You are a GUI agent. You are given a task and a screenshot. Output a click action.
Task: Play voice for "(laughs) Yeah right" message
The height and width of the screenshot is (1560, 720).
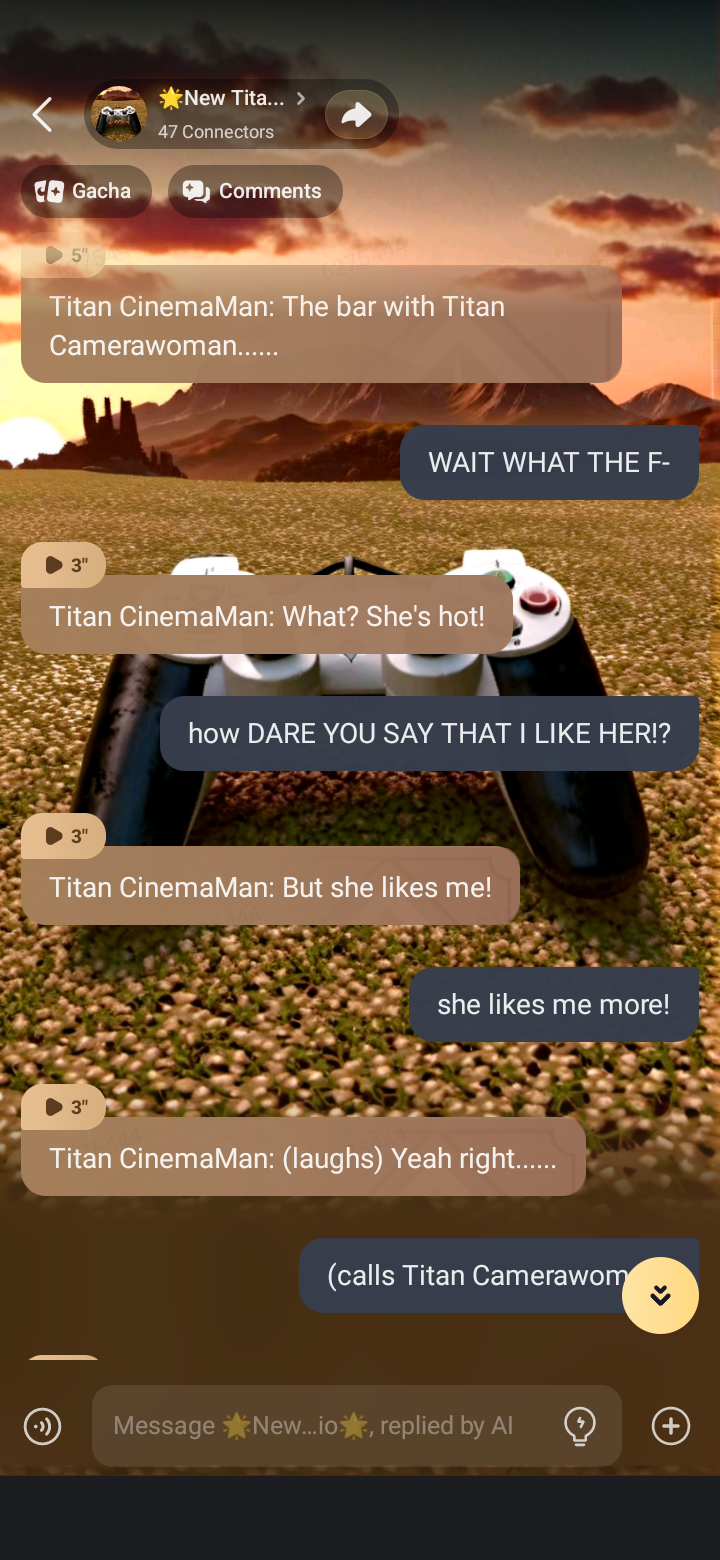coord(64,1107)
